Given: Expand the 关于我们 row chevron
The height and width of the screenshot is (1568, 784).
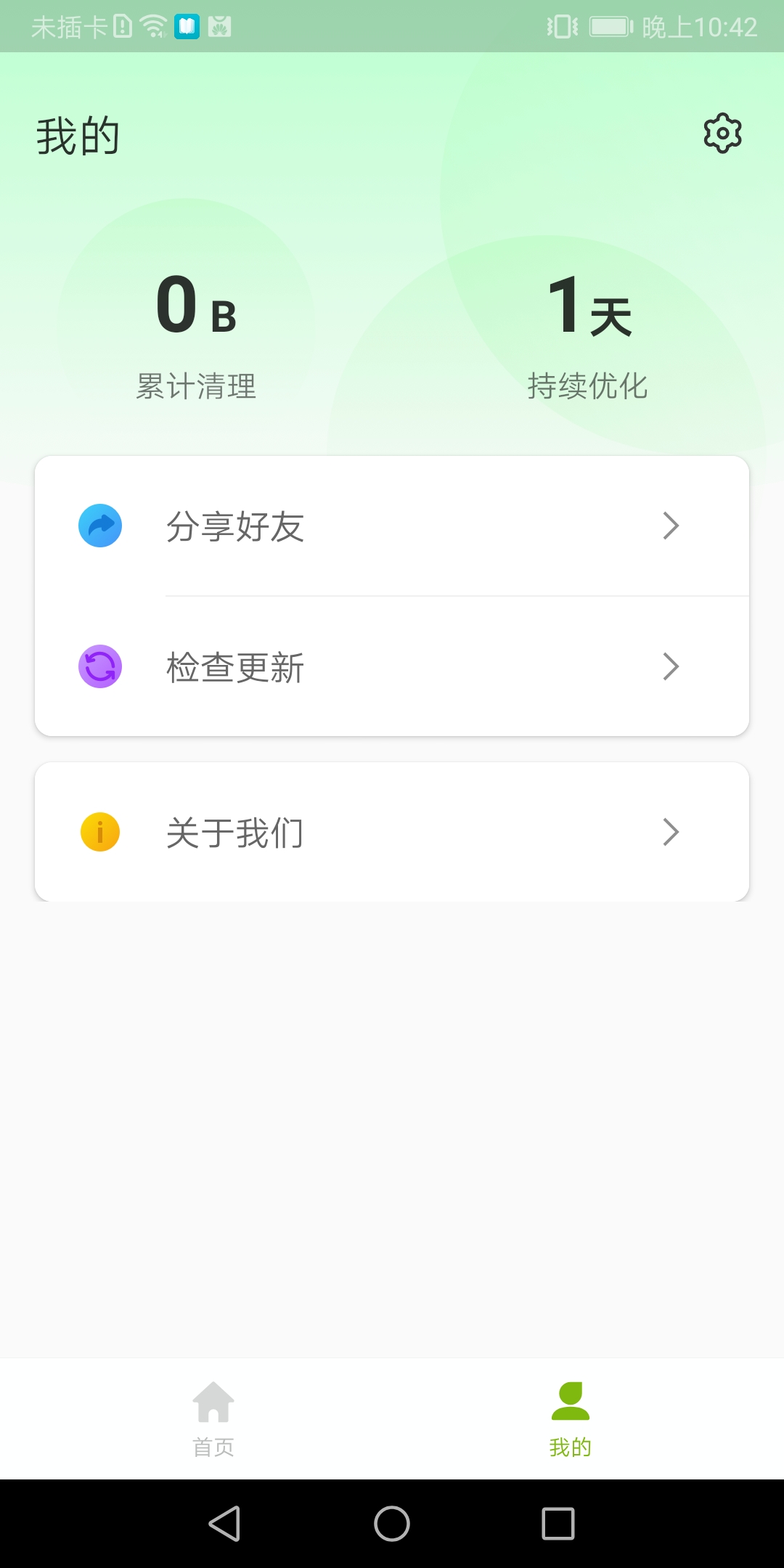Looking at the screenshot, I should pos(671,831).
